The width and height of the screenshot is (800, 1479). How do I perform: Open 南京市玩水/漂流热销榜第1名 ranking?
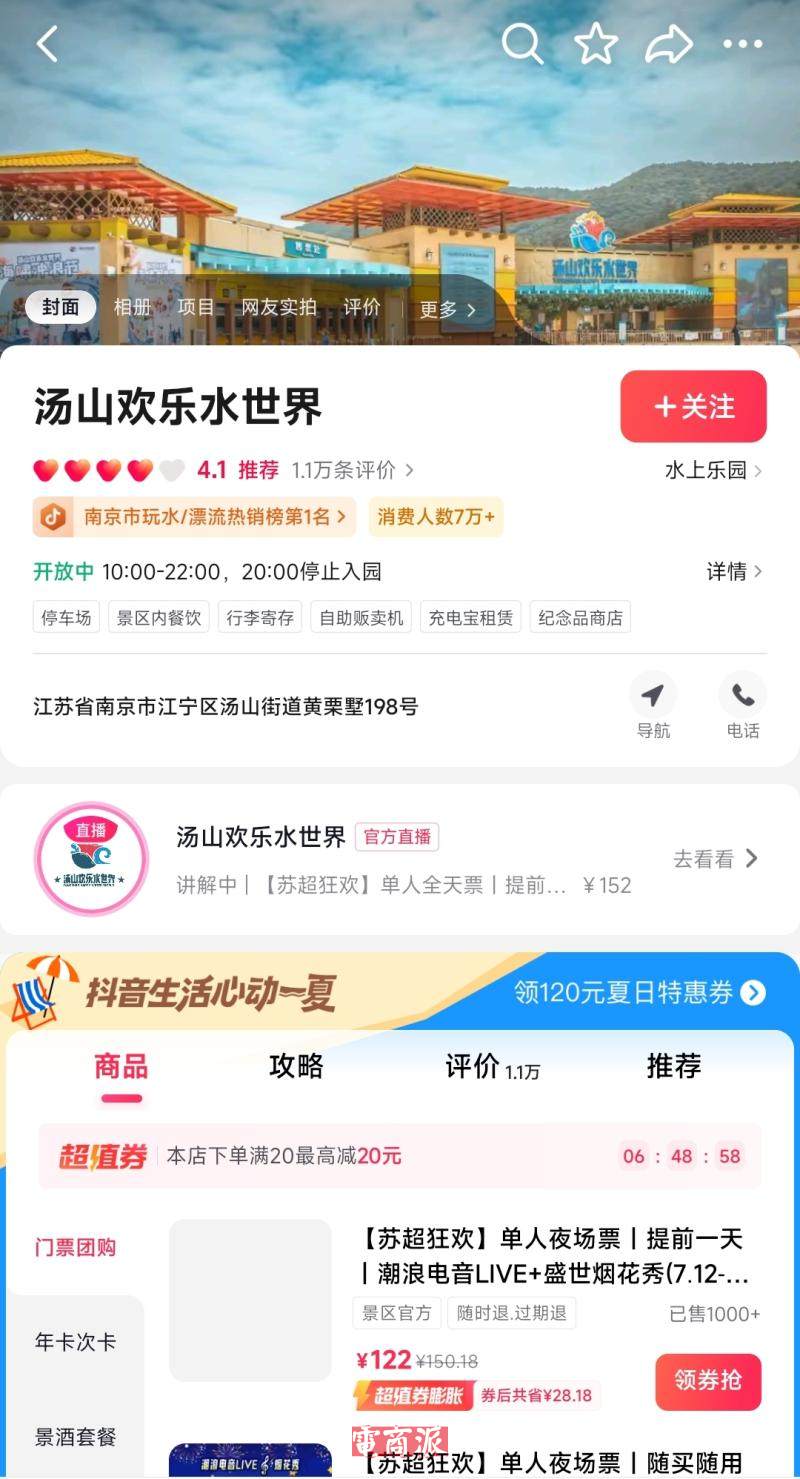[x=194, y=517]
